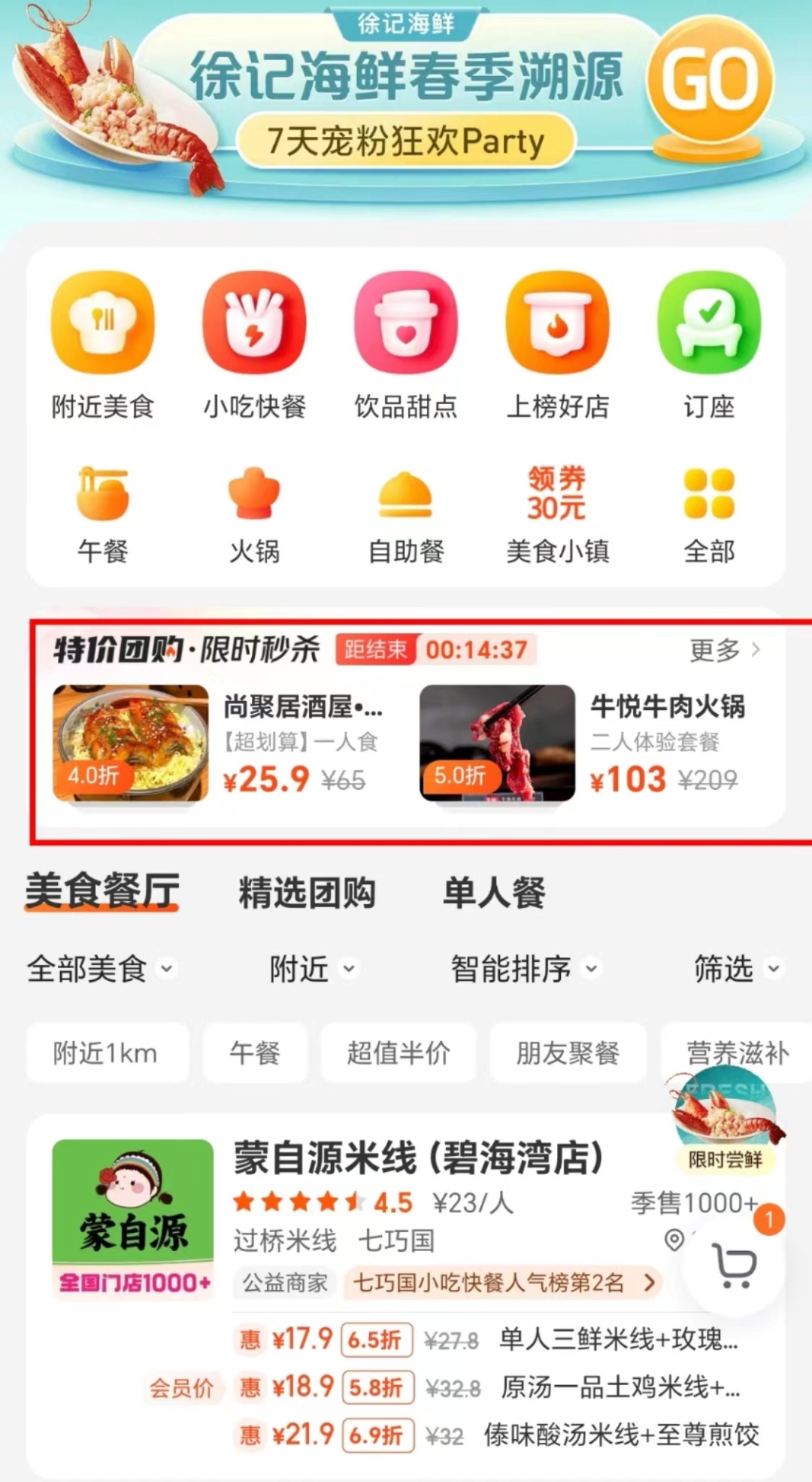Expand the 智能排序 sort dropdown
The width and height of the screenshot is (812, 1482).
click(524, 969)
